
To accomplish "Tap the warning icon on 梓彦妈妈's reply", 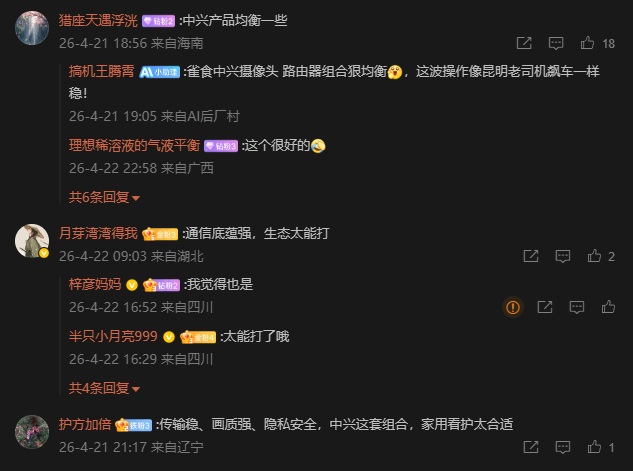I will tap(513, 307).
